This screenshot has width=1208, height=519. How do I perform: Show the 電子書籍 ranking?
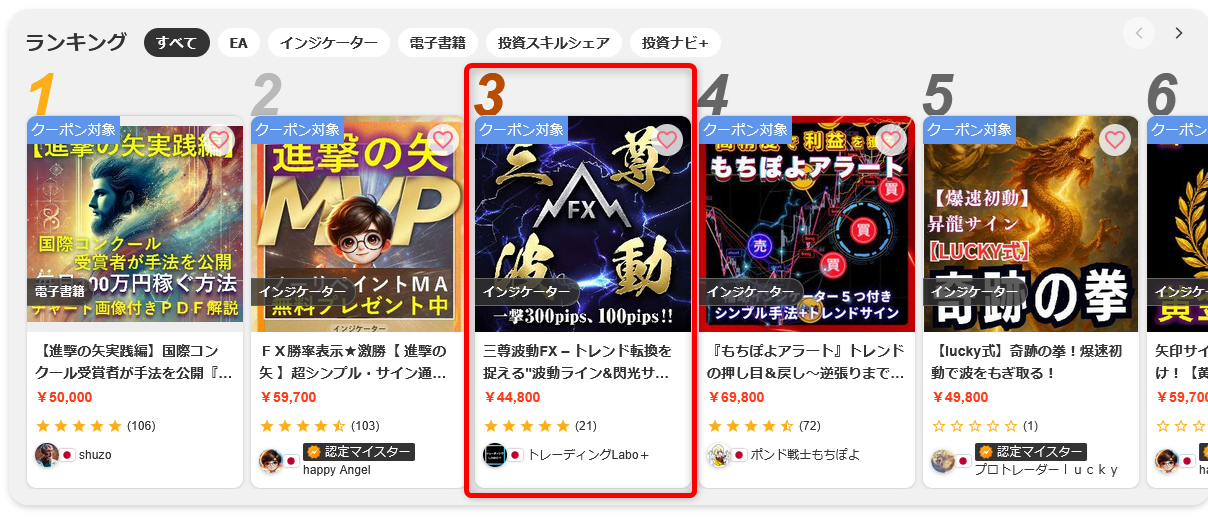pyautogui.click(x=437, y=43)
